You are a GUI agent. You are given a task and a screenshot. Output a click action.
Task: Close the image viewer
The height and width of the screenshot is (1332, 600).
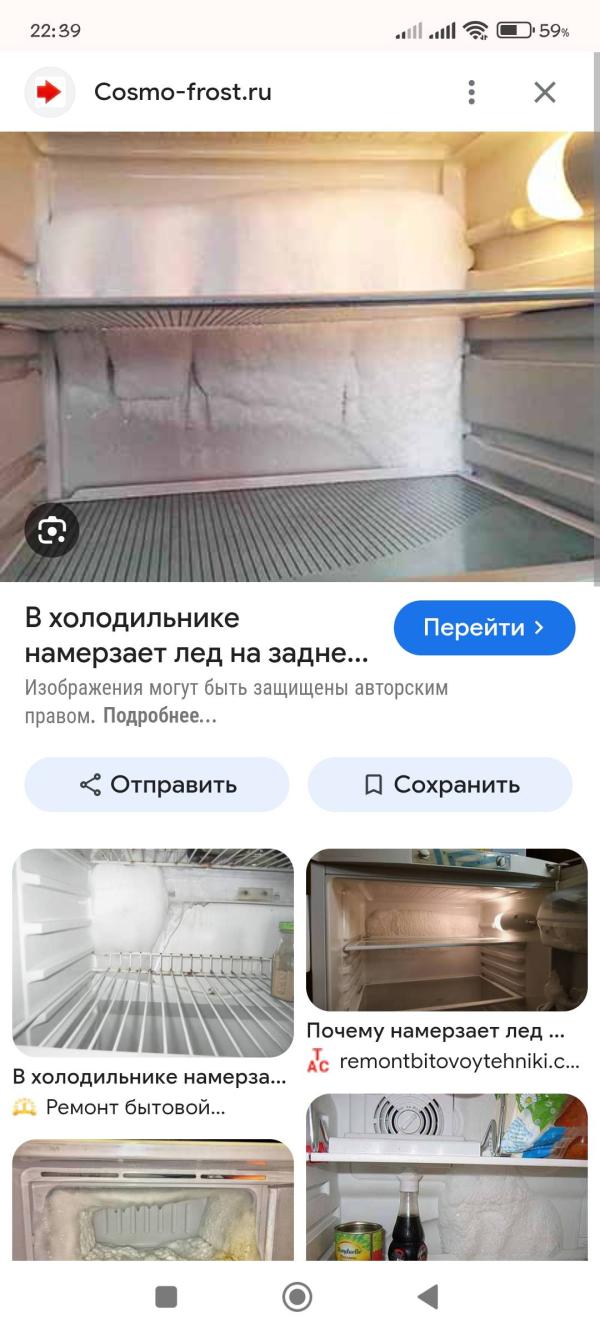[544, 93]
